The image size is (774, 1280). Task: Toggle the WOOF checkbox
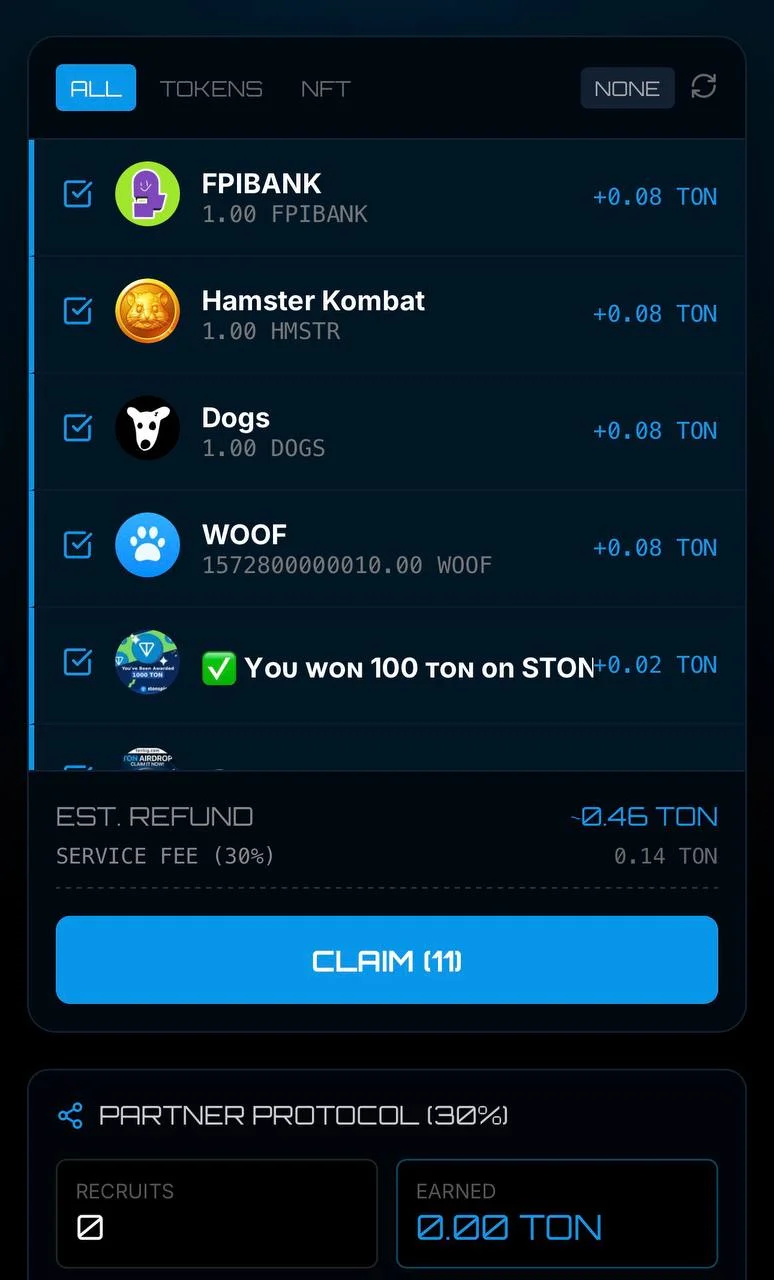point(78,544)
